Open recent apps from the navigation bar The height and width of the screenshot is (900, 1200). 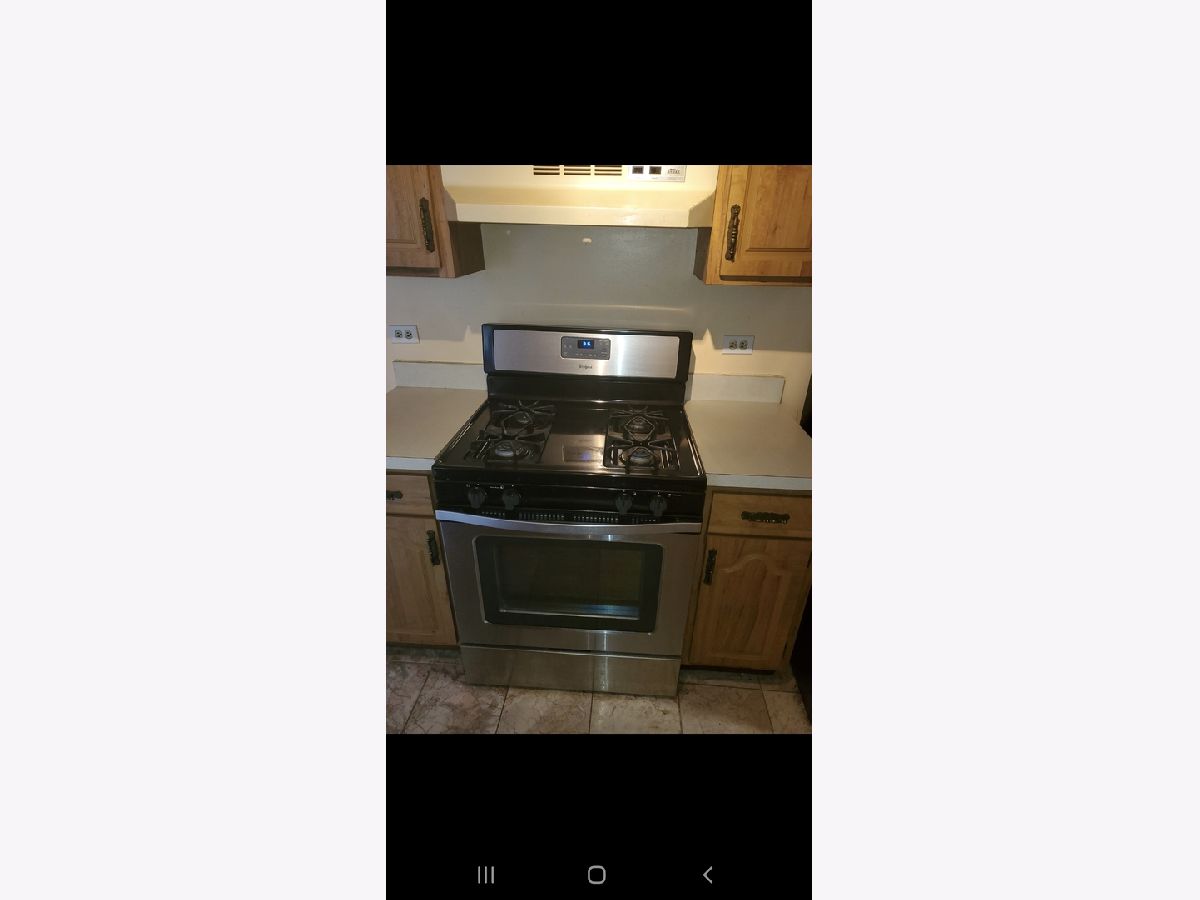(486, 875)
